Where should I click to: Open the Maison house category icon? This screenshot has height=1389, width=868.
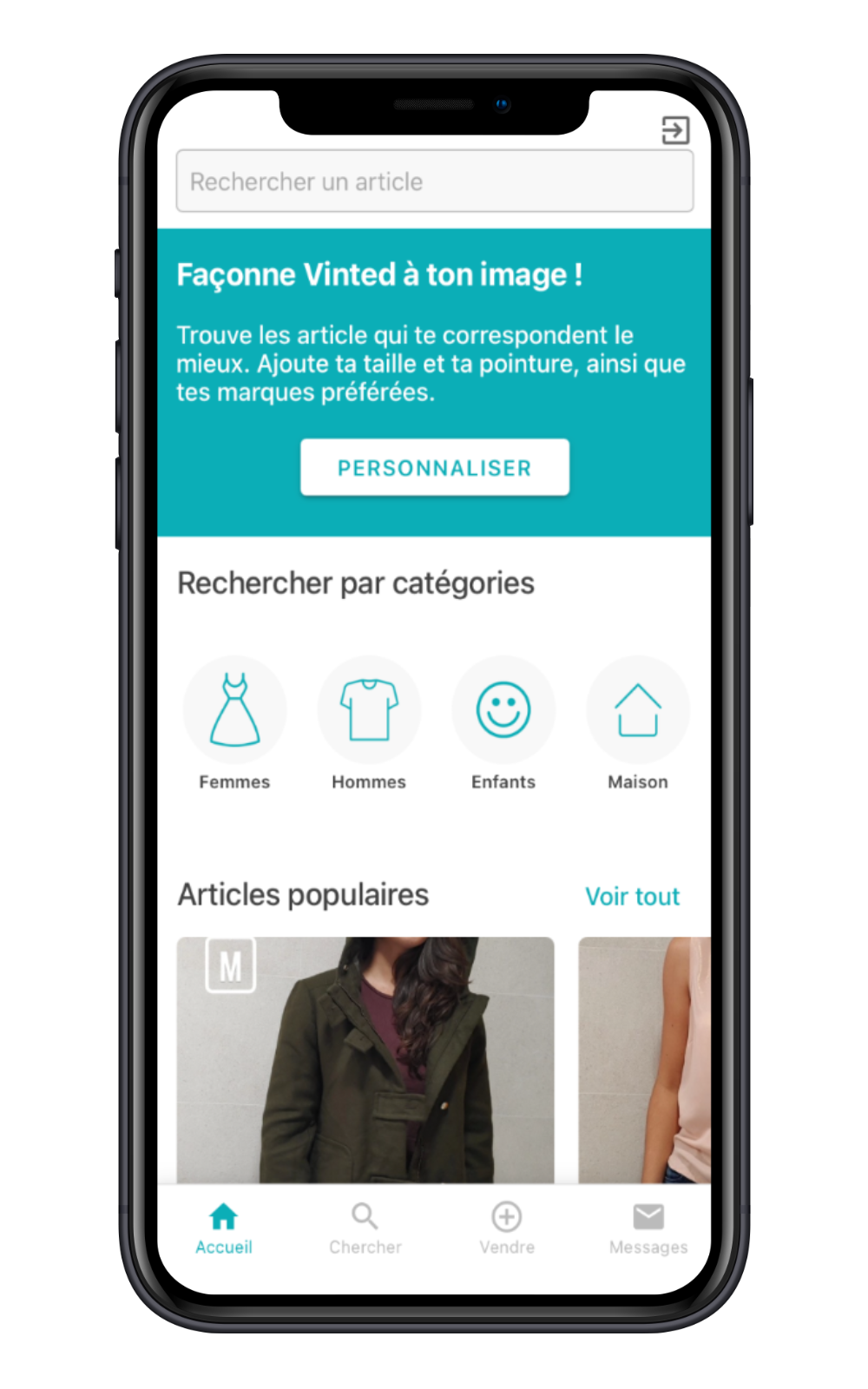638,708
